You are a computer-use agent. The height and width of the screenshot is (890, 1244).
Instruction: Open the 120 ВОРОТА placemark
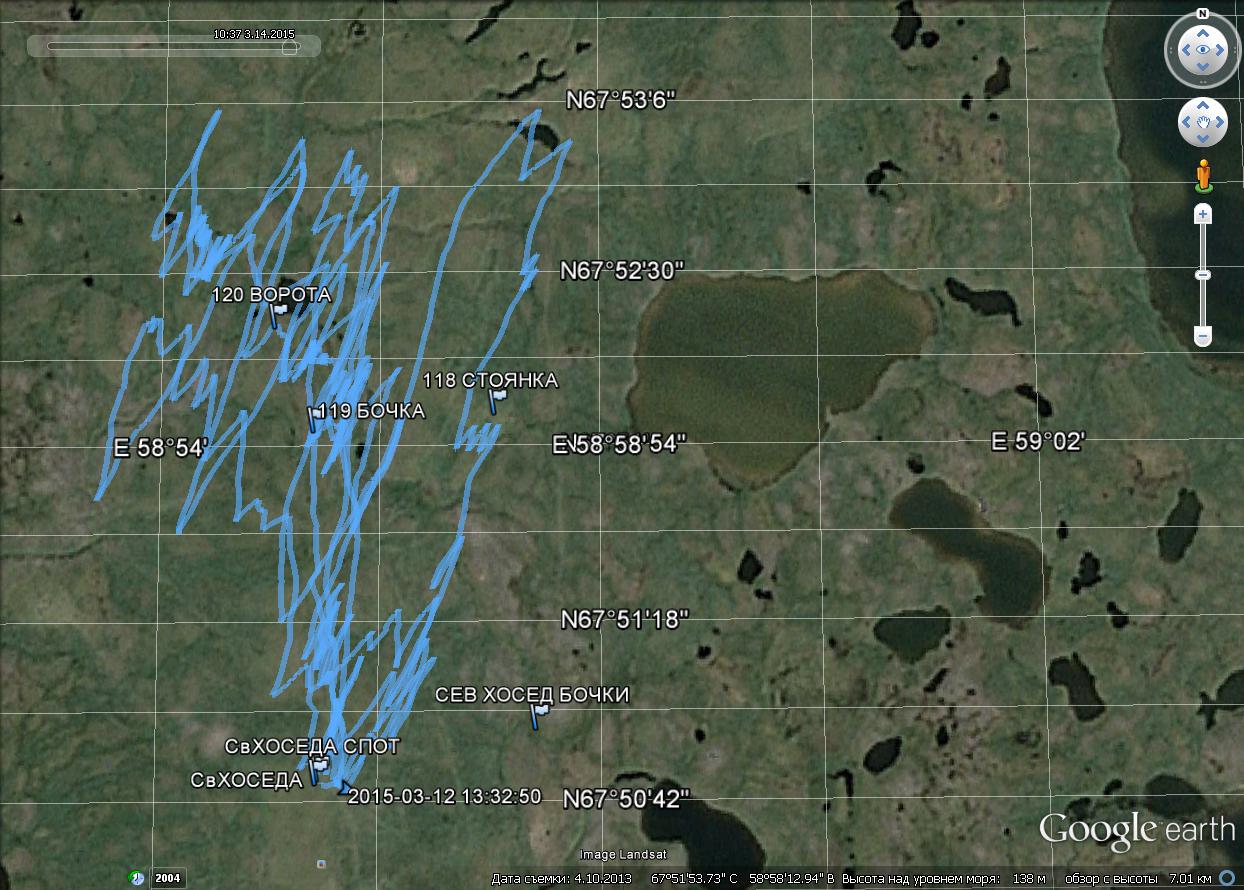coord(278,314)
